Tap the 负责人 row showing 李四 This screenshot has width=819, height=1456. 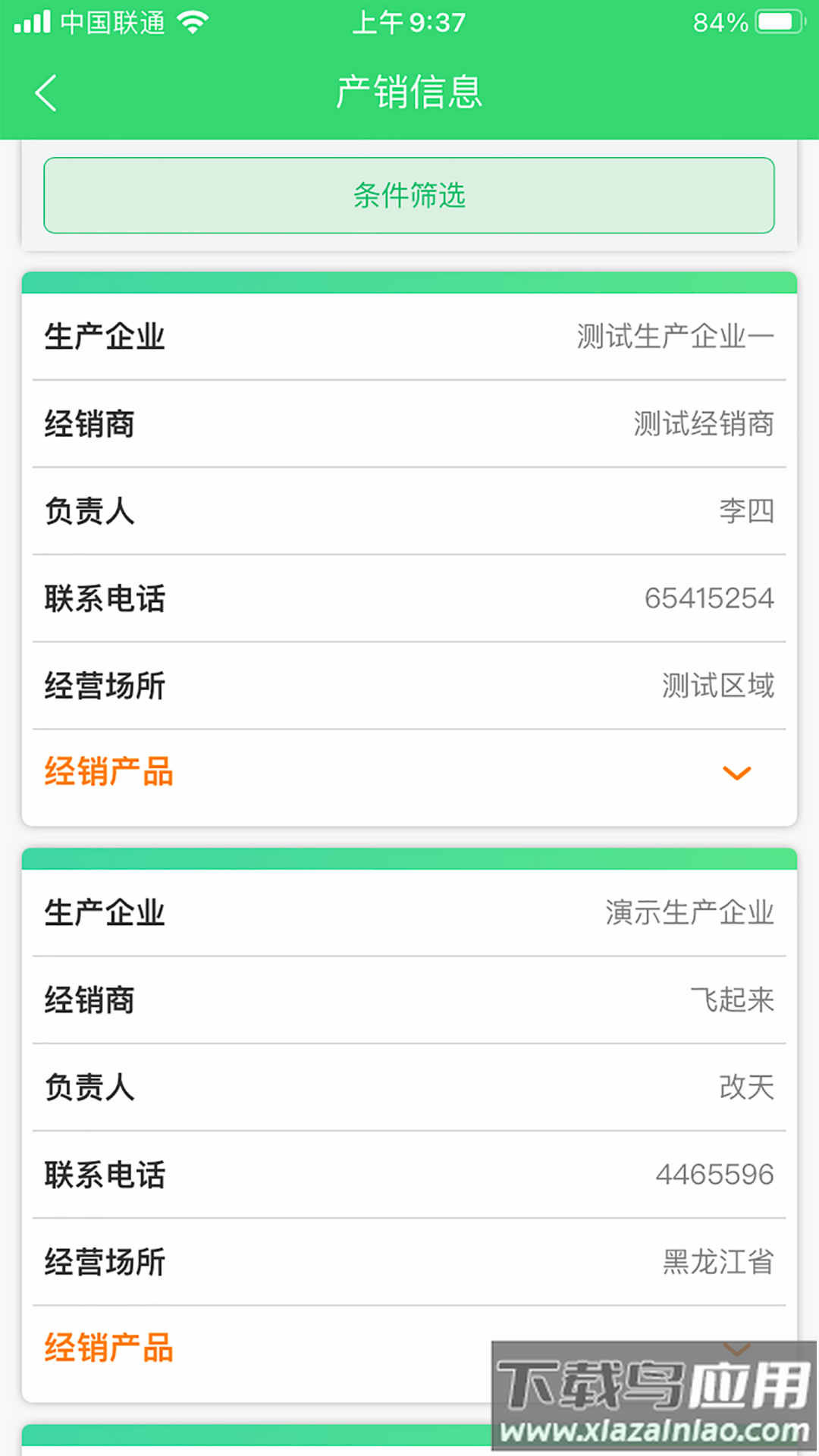coord(409,511)
